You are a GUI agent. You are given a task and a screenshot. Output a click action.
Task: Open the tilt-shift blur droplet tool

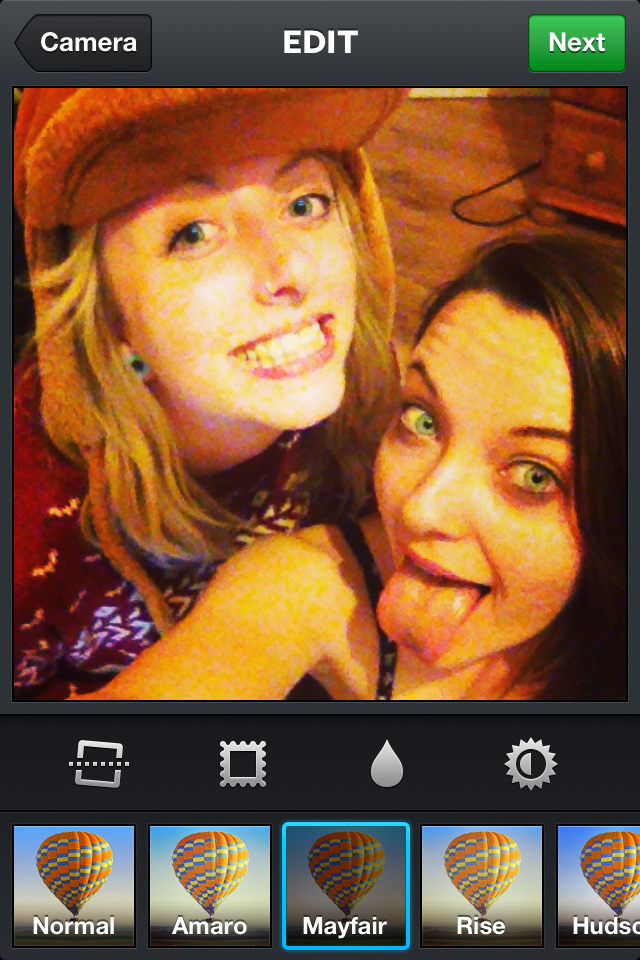(x=386, y=765)
